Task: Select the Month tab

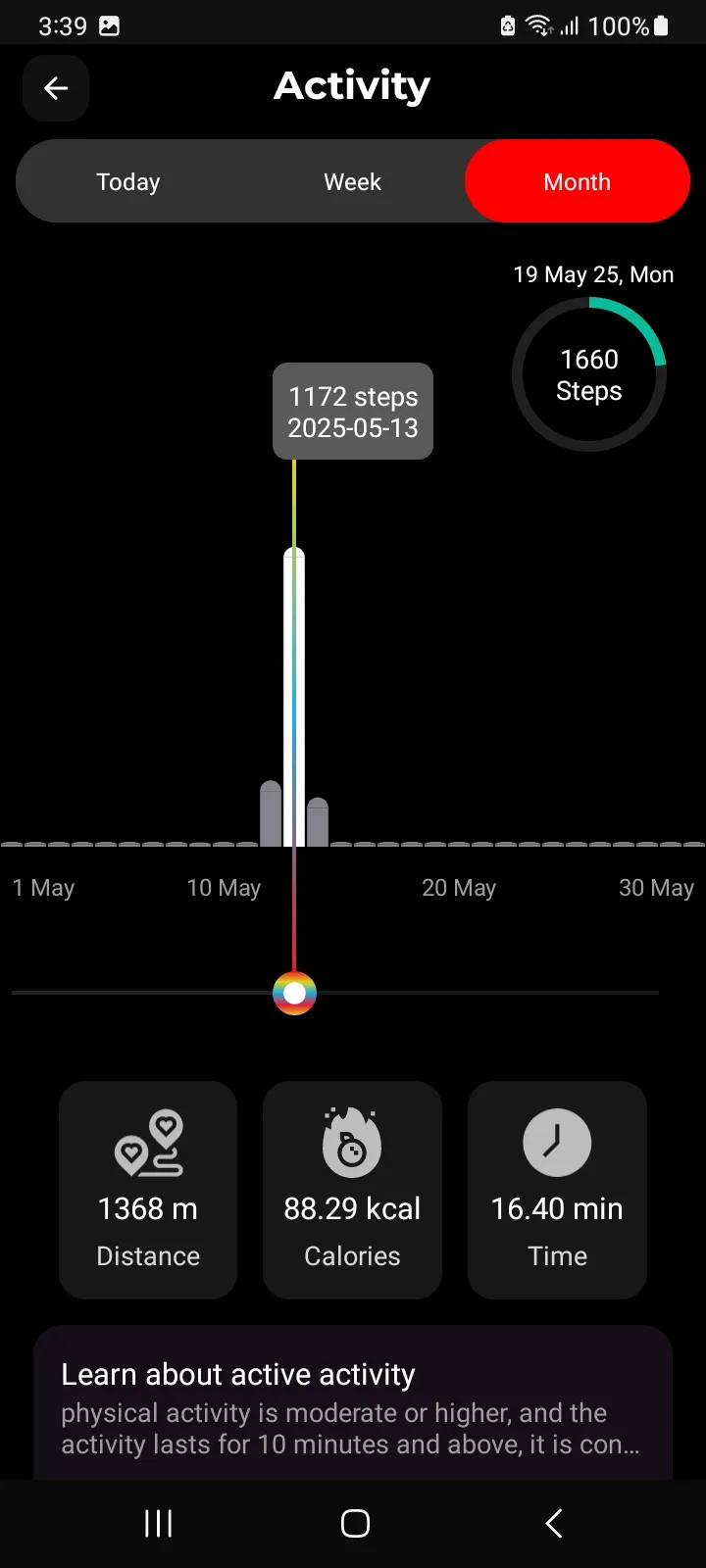Action: point(578,181)
